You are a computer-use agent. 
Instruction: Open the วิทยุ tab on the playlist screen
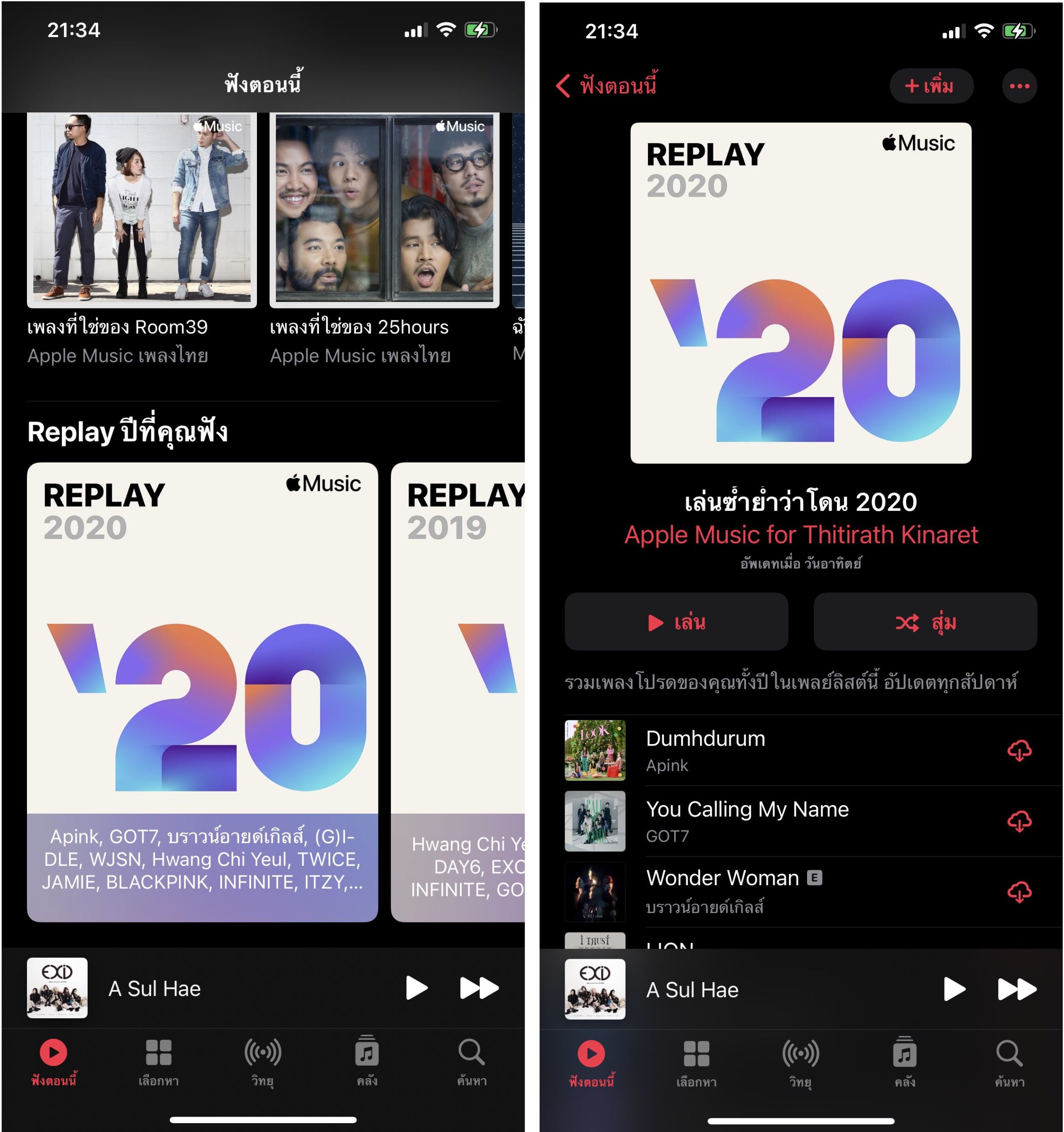click(800, 1062)
